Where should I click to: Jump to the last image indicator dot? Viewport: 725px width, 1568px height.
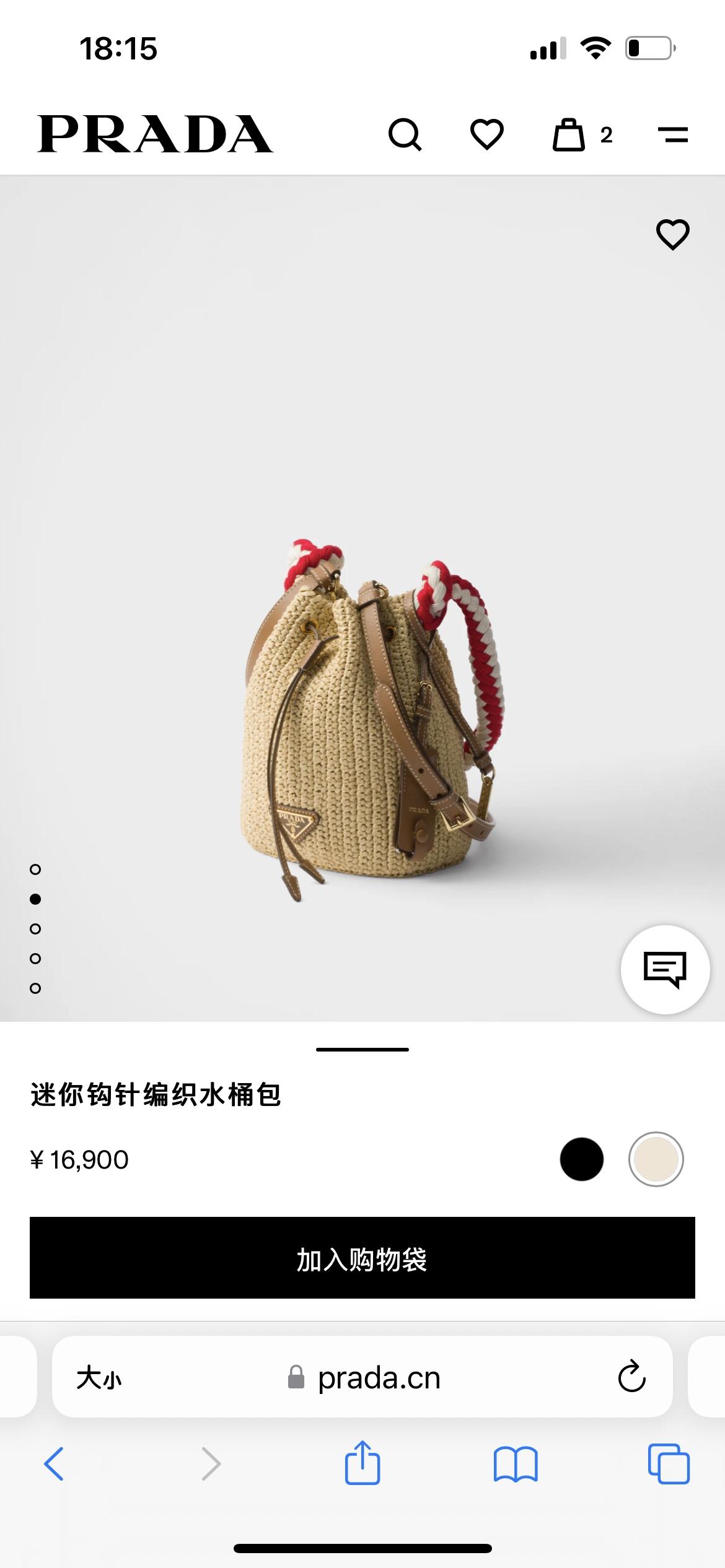tap(35, 988)
